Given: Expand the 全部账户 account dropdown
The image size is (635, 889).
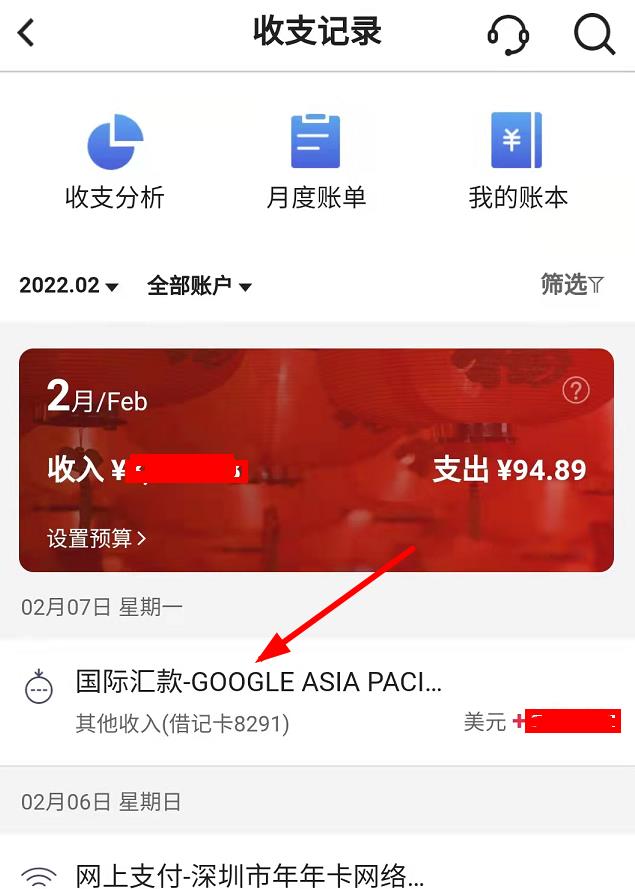Looking at the screenshot, I should pos(199,286).
